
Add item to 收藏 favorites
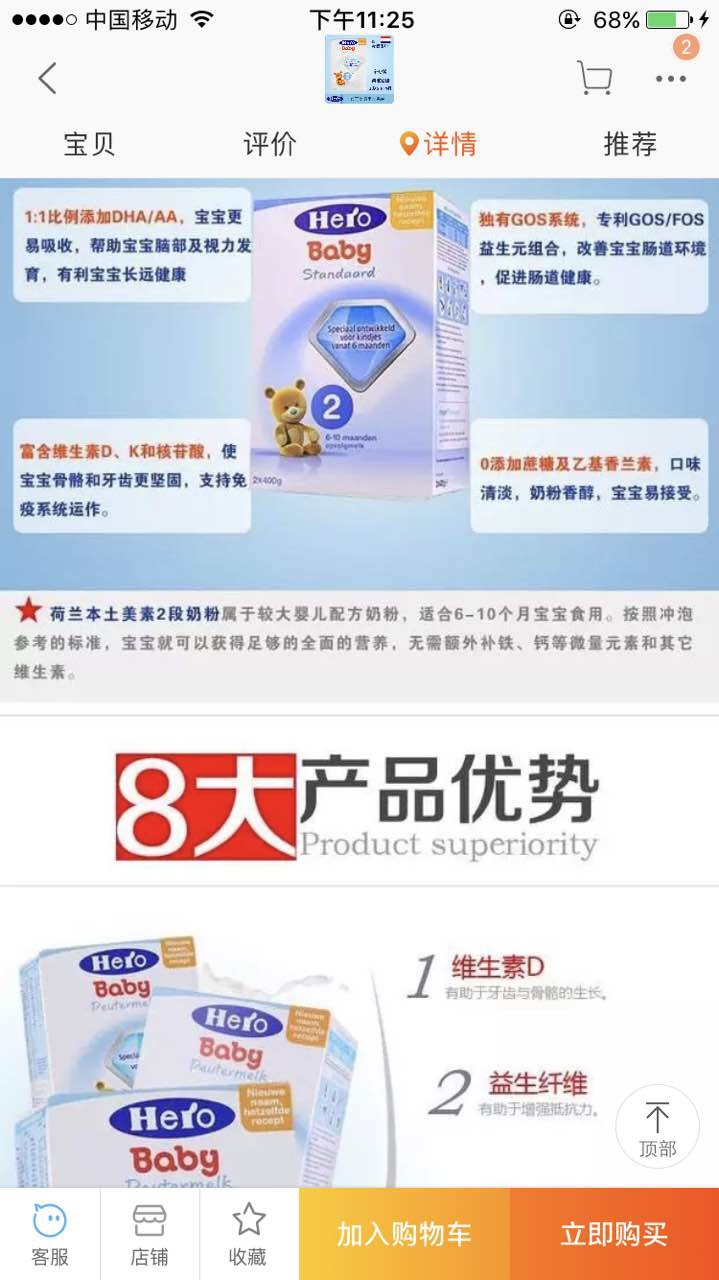coord(248,1234)
